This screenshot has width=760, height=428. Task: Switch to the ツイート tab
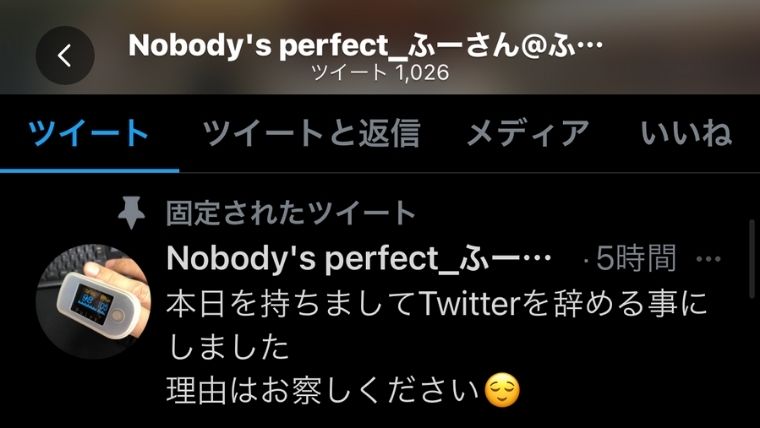click(x=89, y=133)
